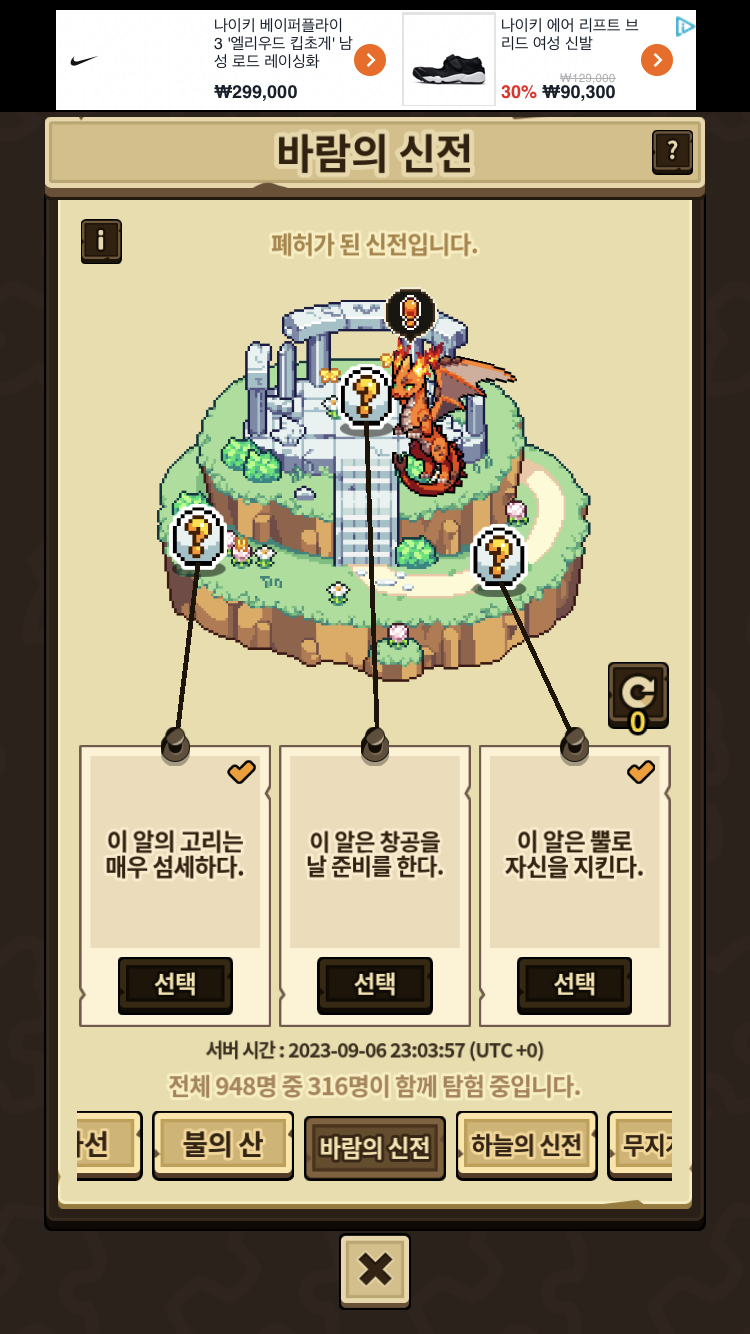Tap the mystery egg at the temple stairs
750x1334 pixels.
coord(365,397)
